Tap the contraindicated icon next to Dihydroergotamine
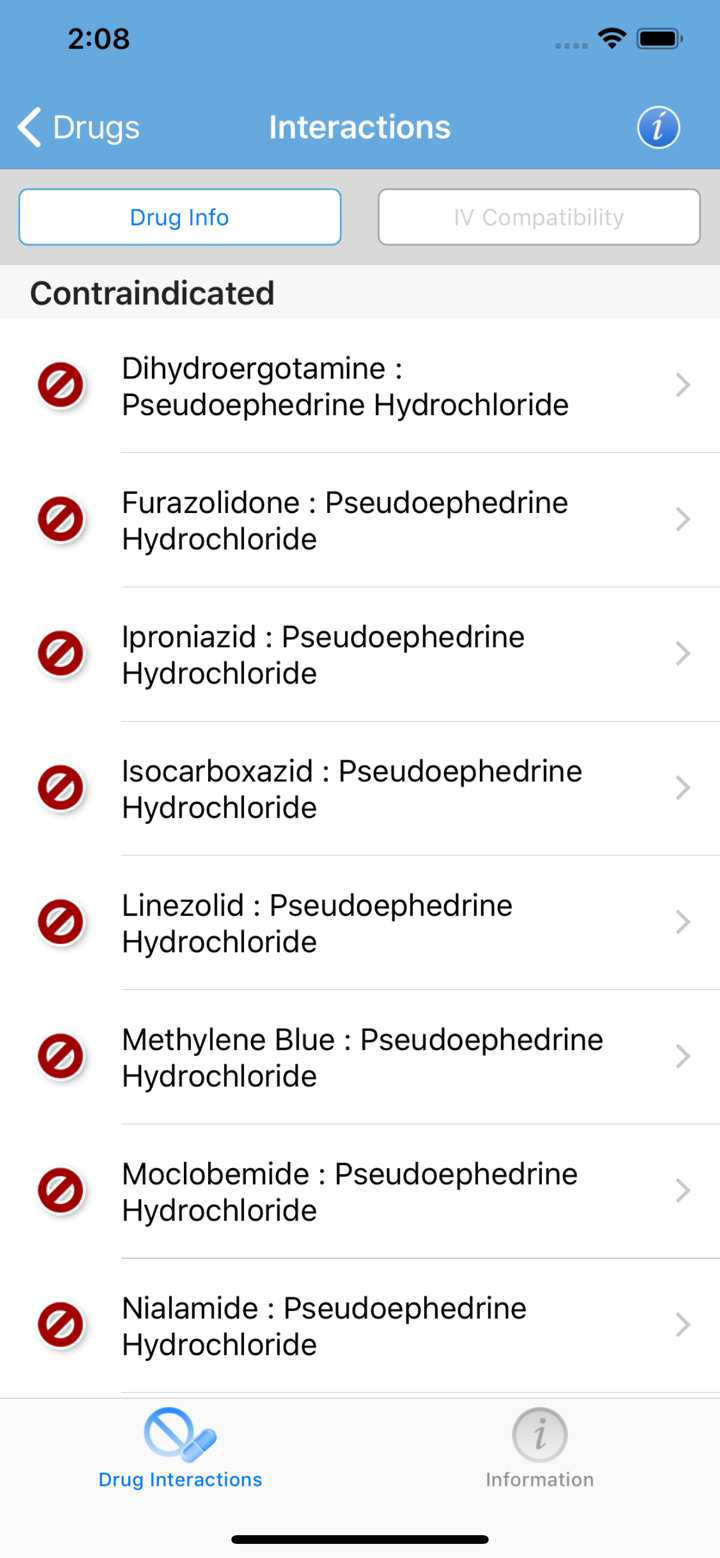The width and height of the screenshot is (720, 1558). click(60, 384)
